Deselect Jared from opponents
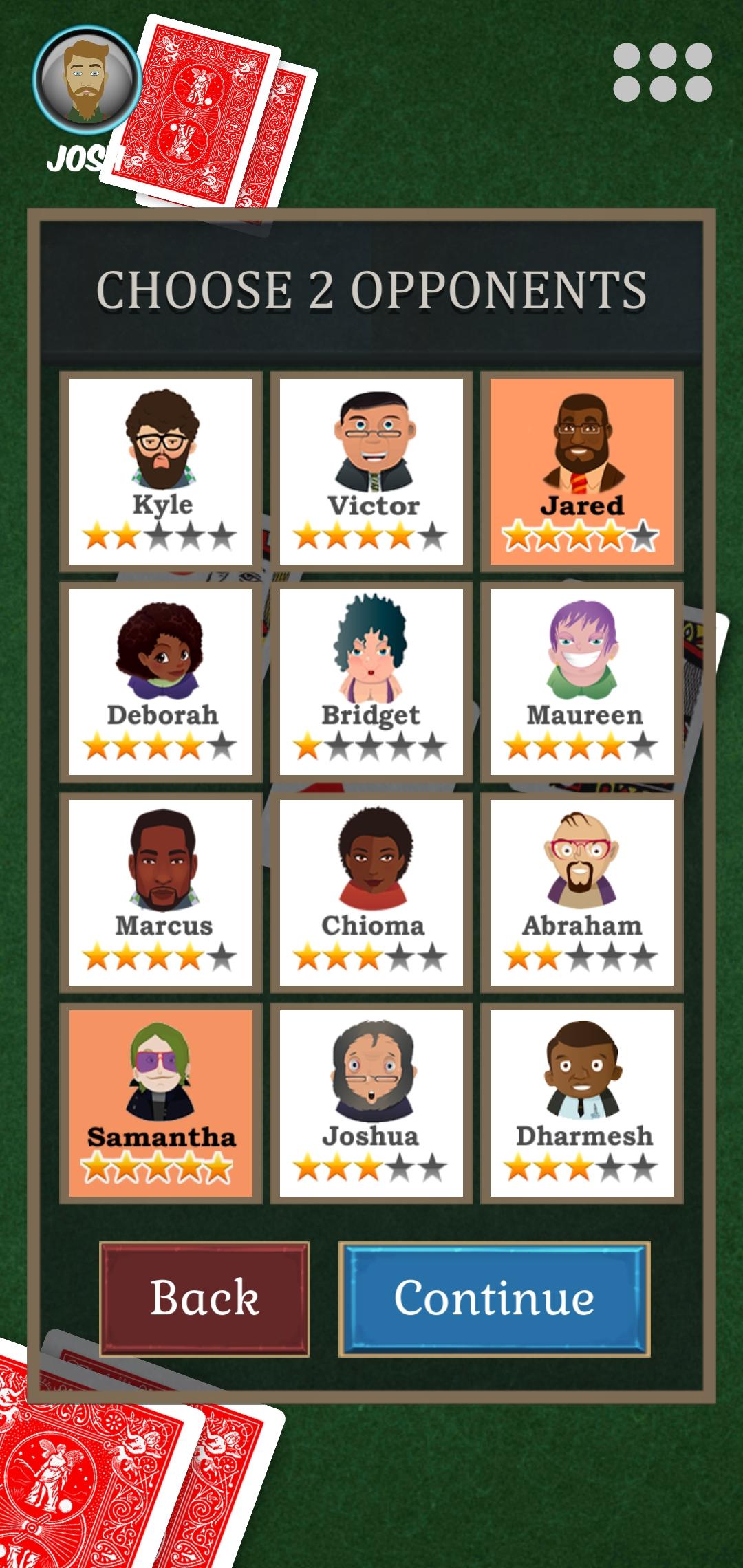 [582, 472]
